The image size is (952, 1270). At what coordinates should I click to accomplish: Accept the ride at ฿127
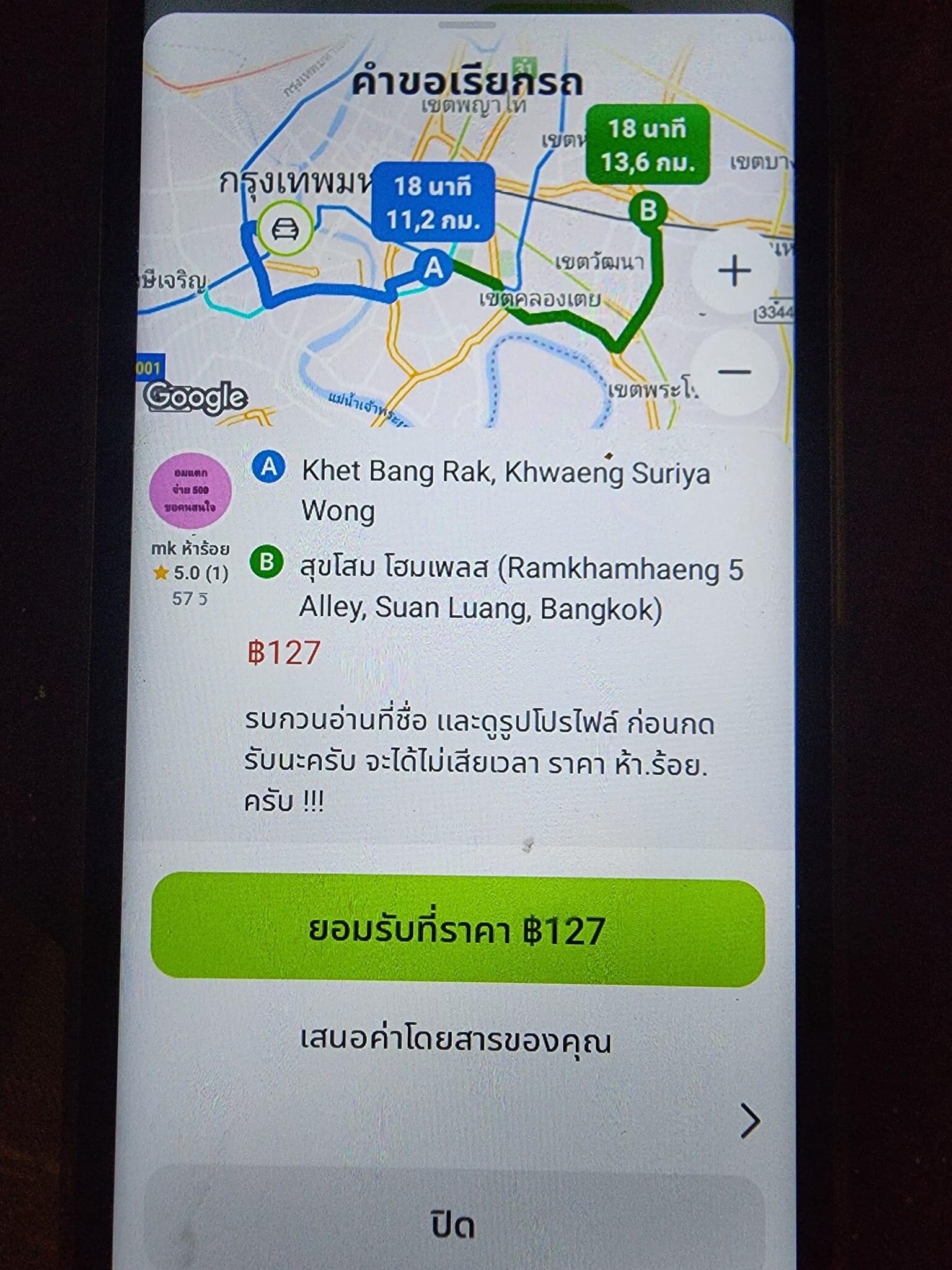pyautogui.click(x=457, y=930)
